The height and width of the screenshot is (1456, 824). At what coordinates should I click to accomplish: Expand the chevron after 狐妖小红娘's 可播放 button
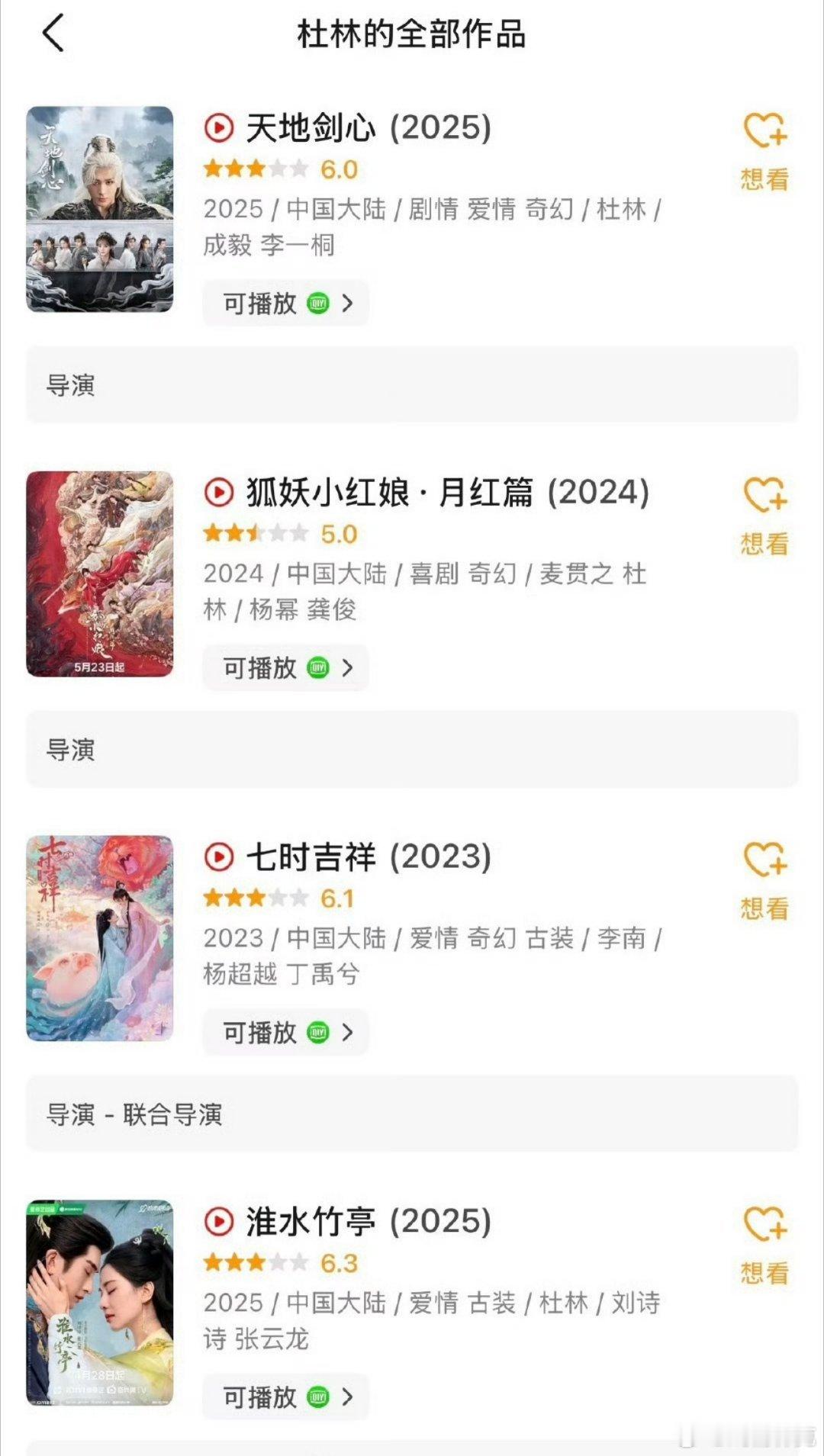349,667
